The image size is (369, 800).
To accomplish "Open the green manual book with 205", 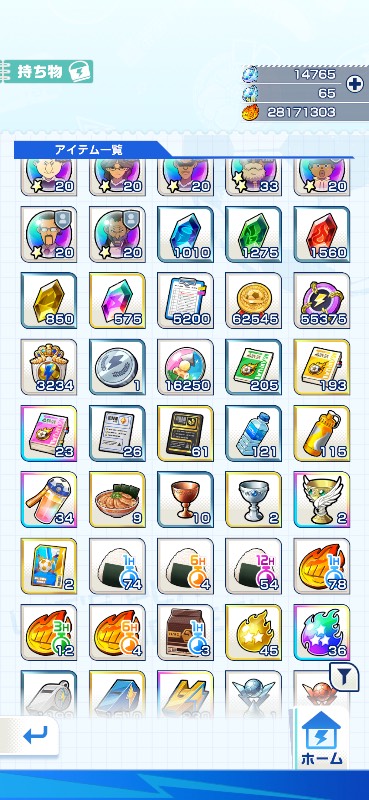I will (x=254, y=367).
